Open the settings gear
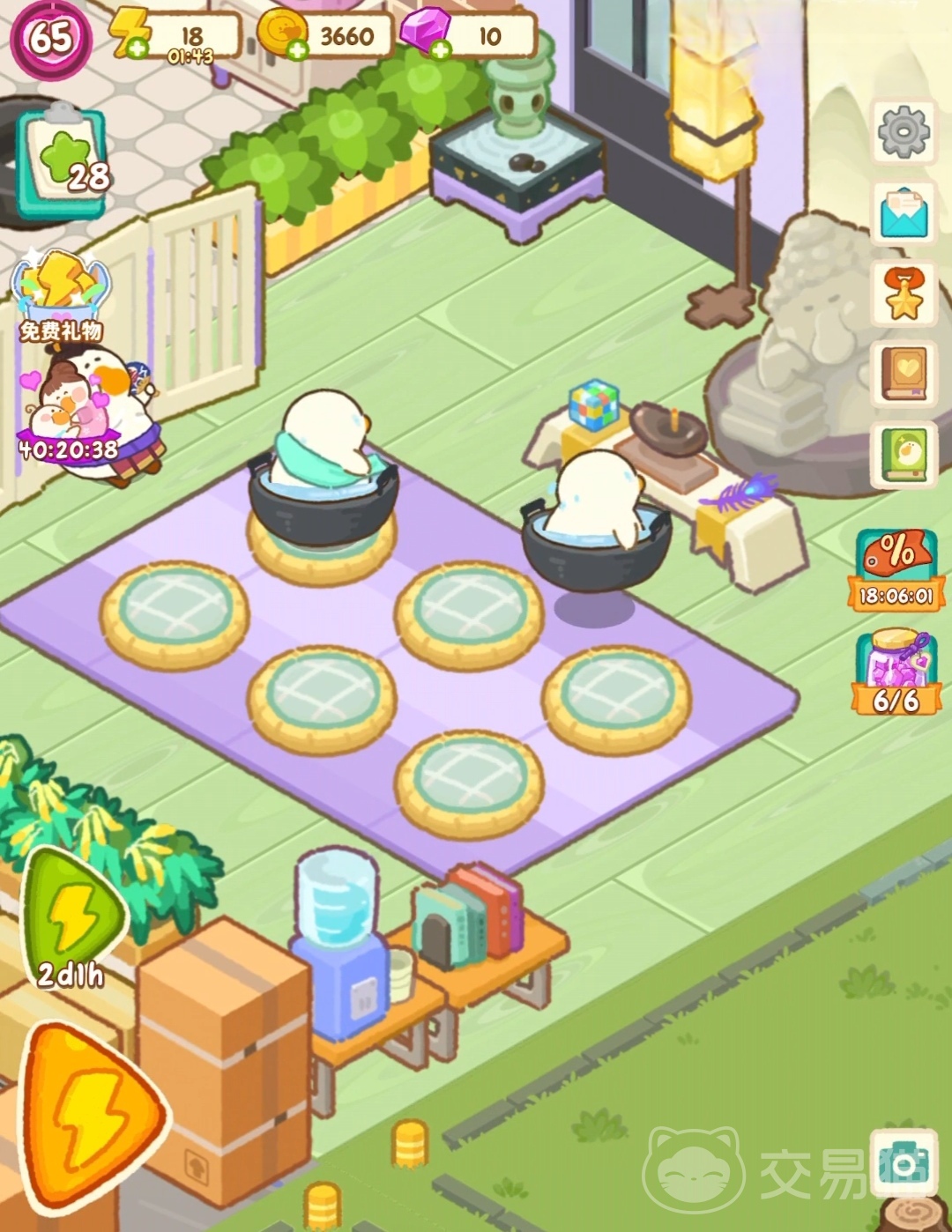This screenshot has width=952, height=1232. tap(904, 132)
